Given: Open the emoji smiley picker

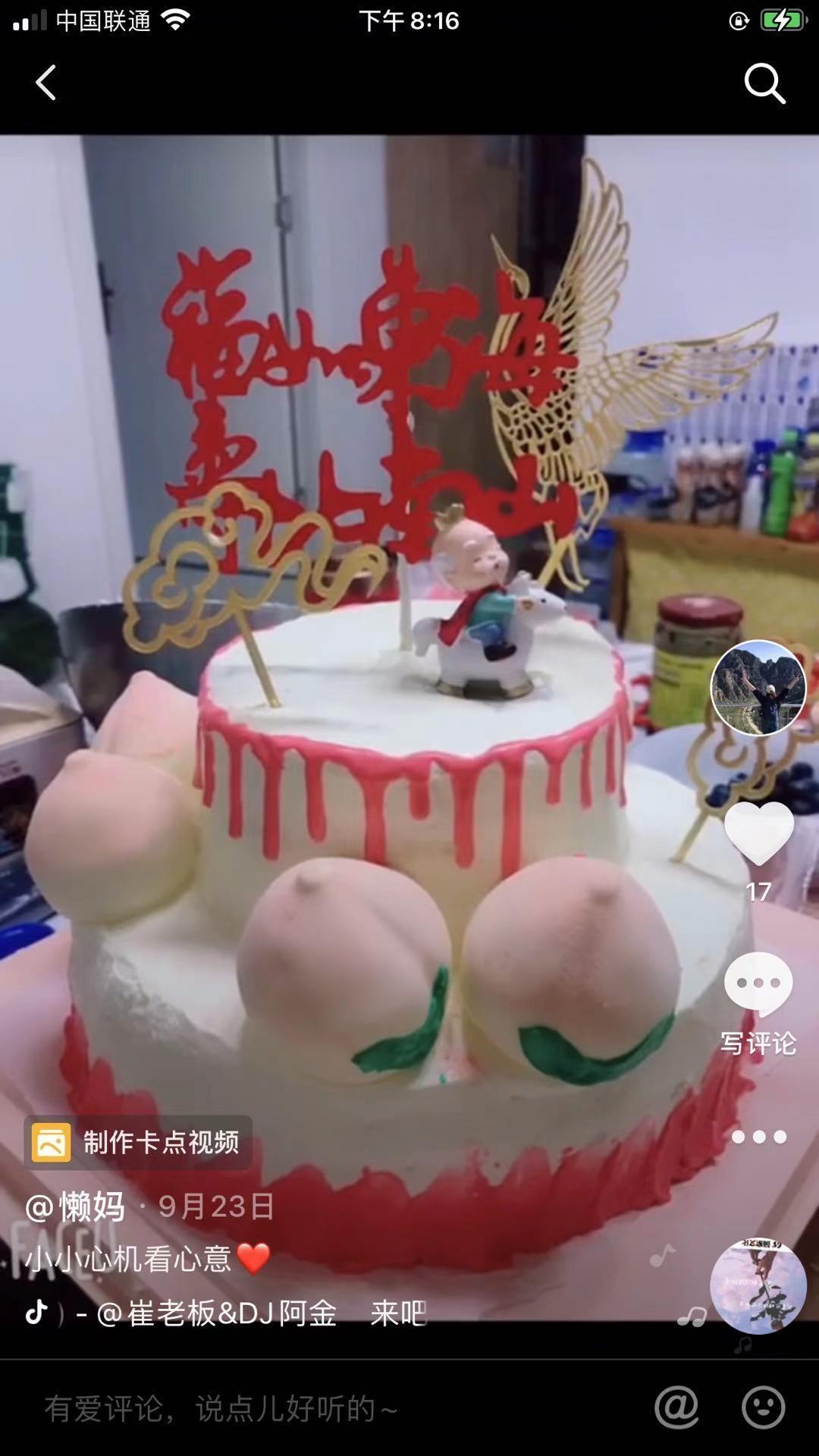Looking at the screenshot, I should tap(763, 1407).
